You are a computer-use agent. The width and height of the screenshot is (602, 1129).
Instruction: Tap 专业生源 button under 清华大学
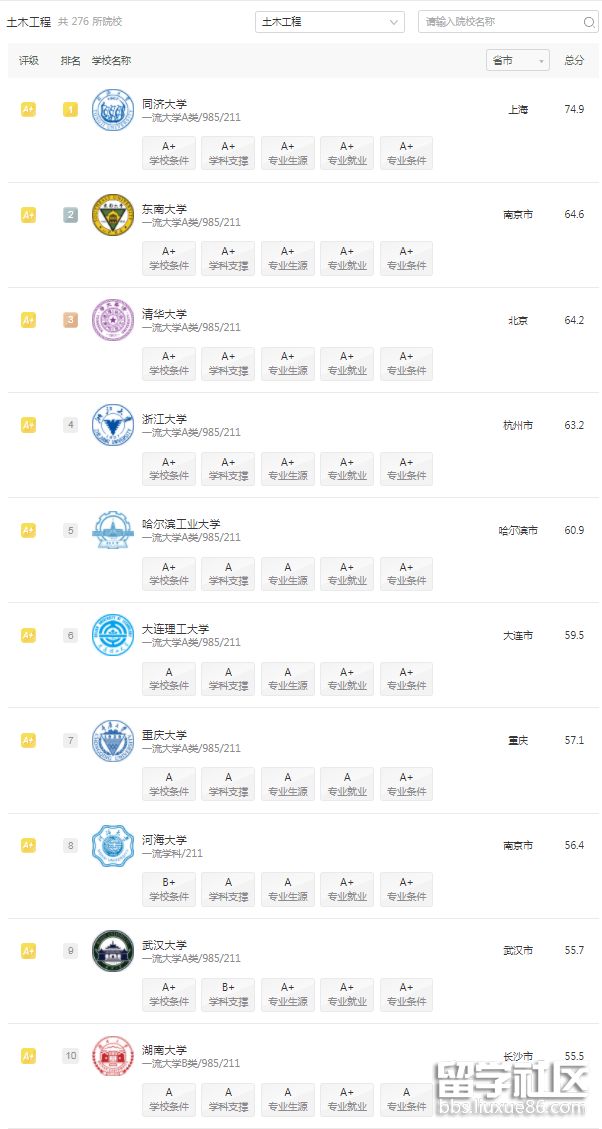click(x=287, y=364)
